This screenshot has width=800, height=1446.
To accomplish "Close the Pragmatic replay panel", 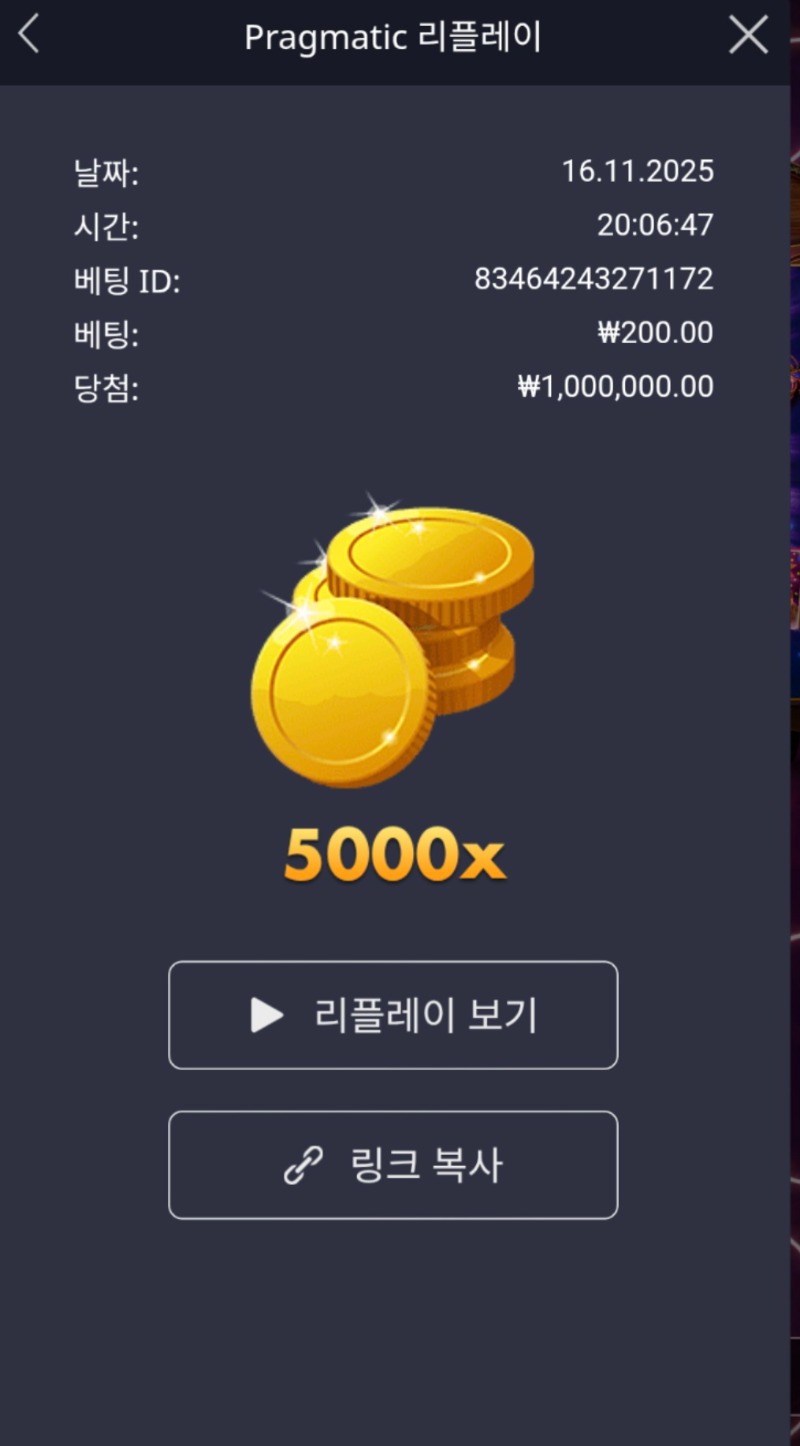I will (748, 35).
